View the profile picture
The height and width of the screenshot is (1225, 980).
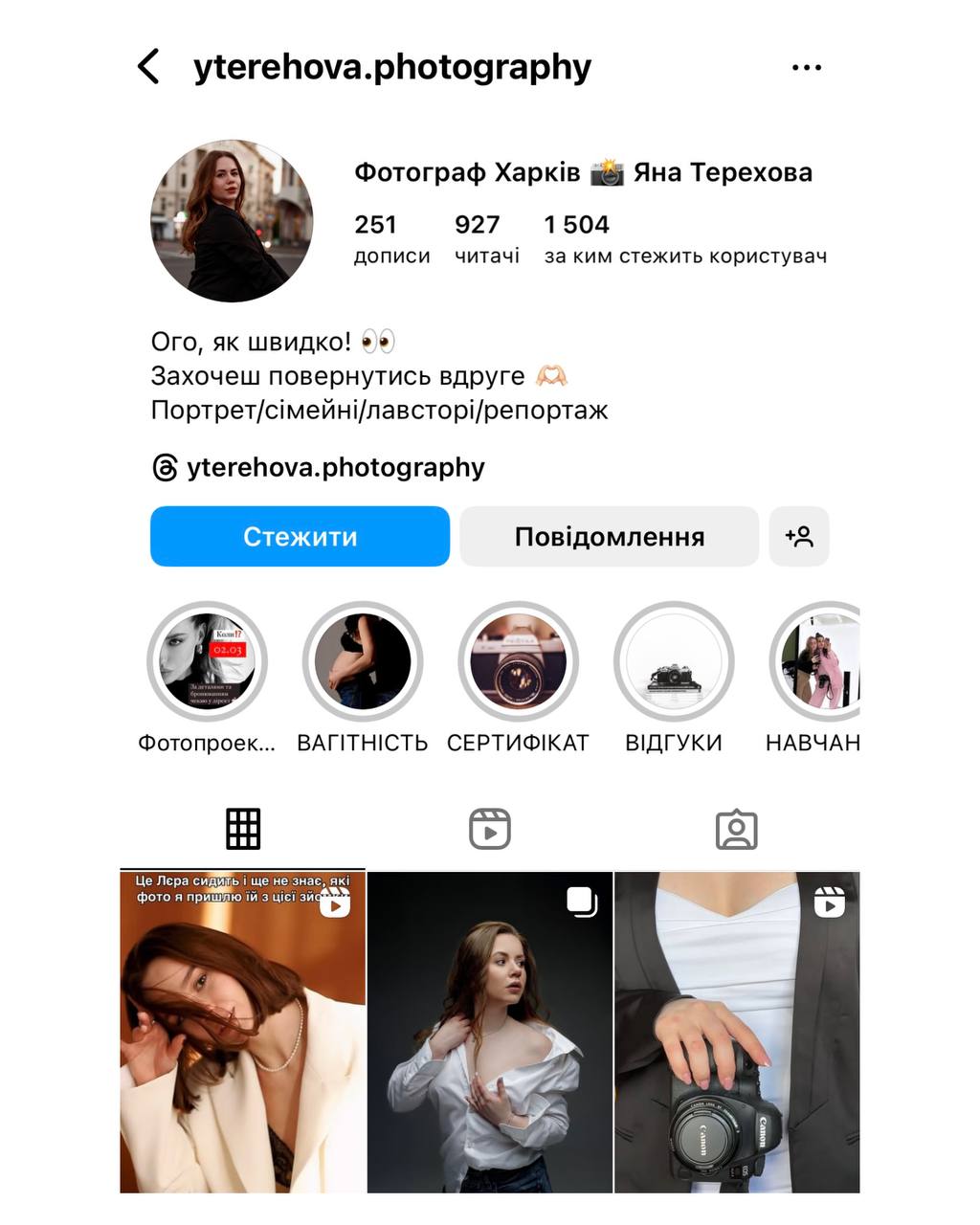232,221
